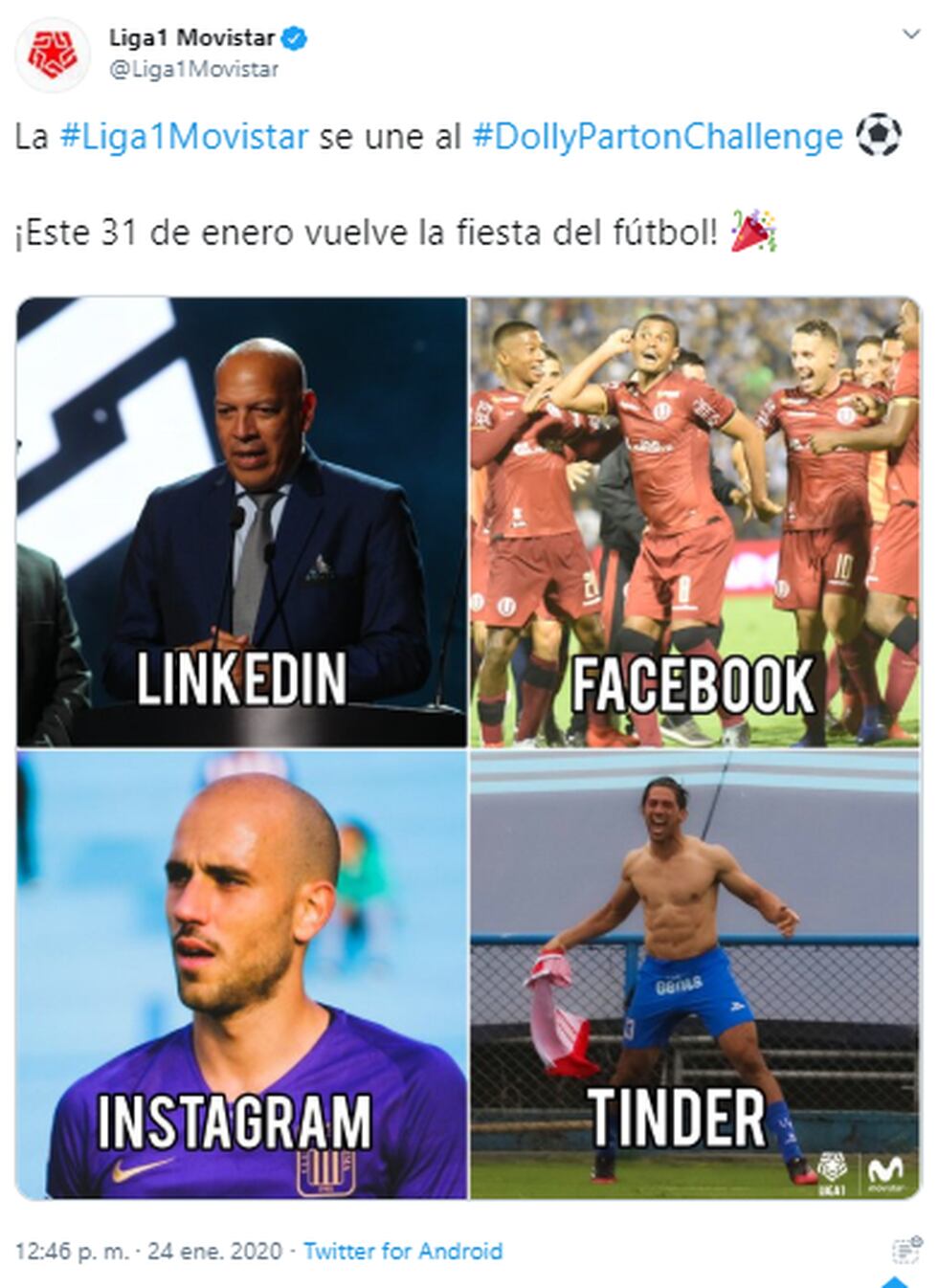Screen dimensions: 938x1288
Task: Open the #DollyPartonChallenge hashtag
Action: tap(658, 137)
